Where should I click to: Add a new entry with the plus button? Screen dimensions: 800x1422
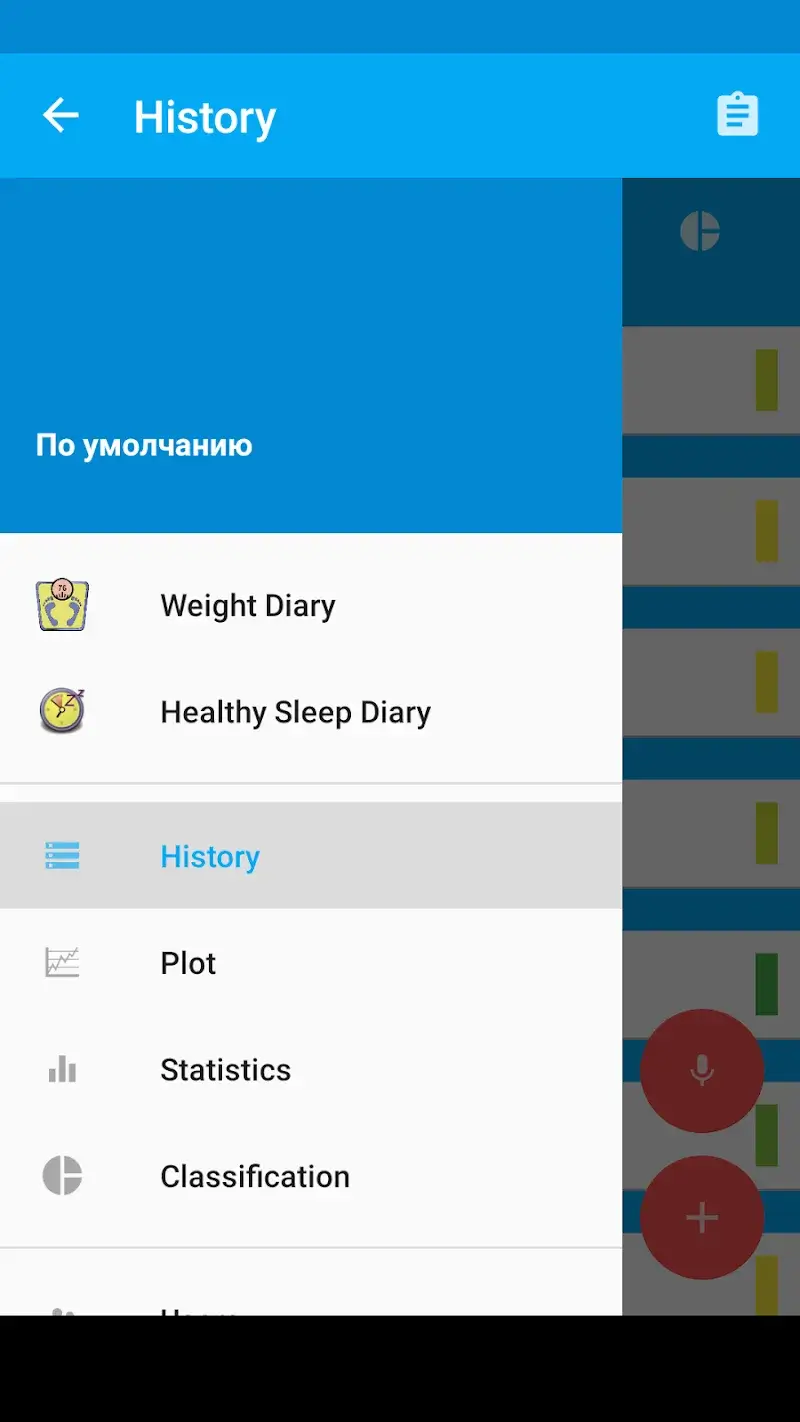[x=702, y=1218]
